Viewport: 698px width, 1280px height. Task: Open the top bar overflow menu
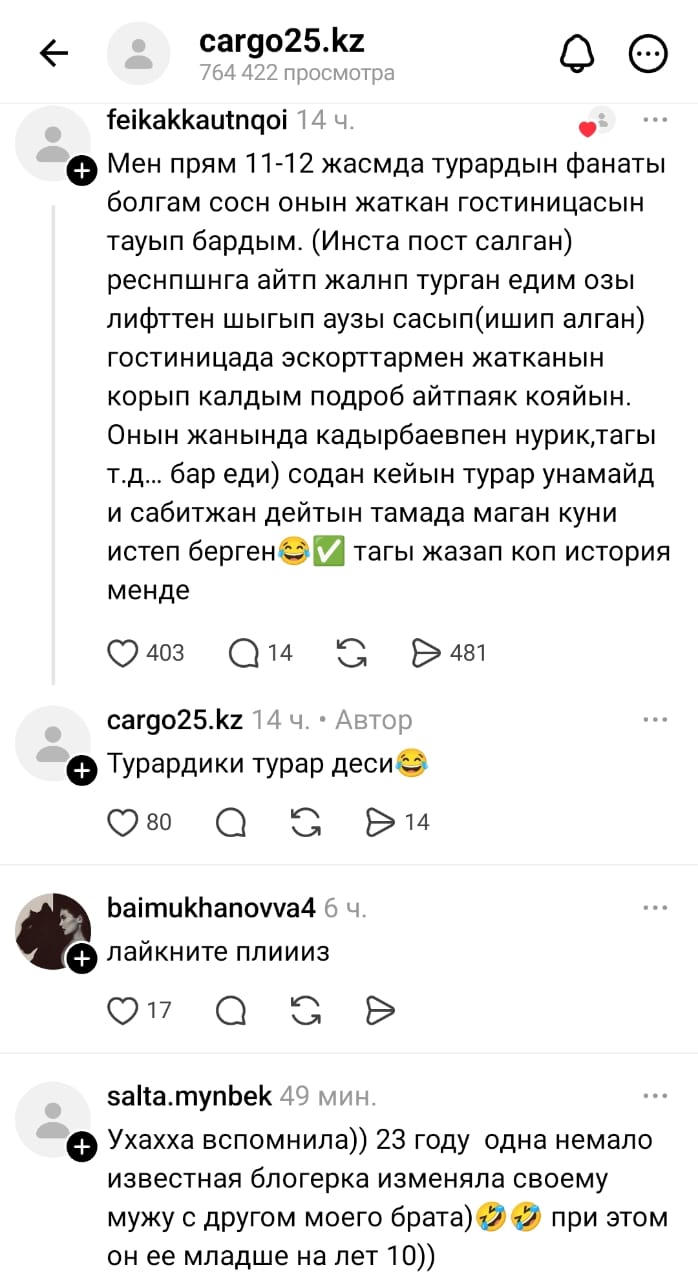point(647,54)
